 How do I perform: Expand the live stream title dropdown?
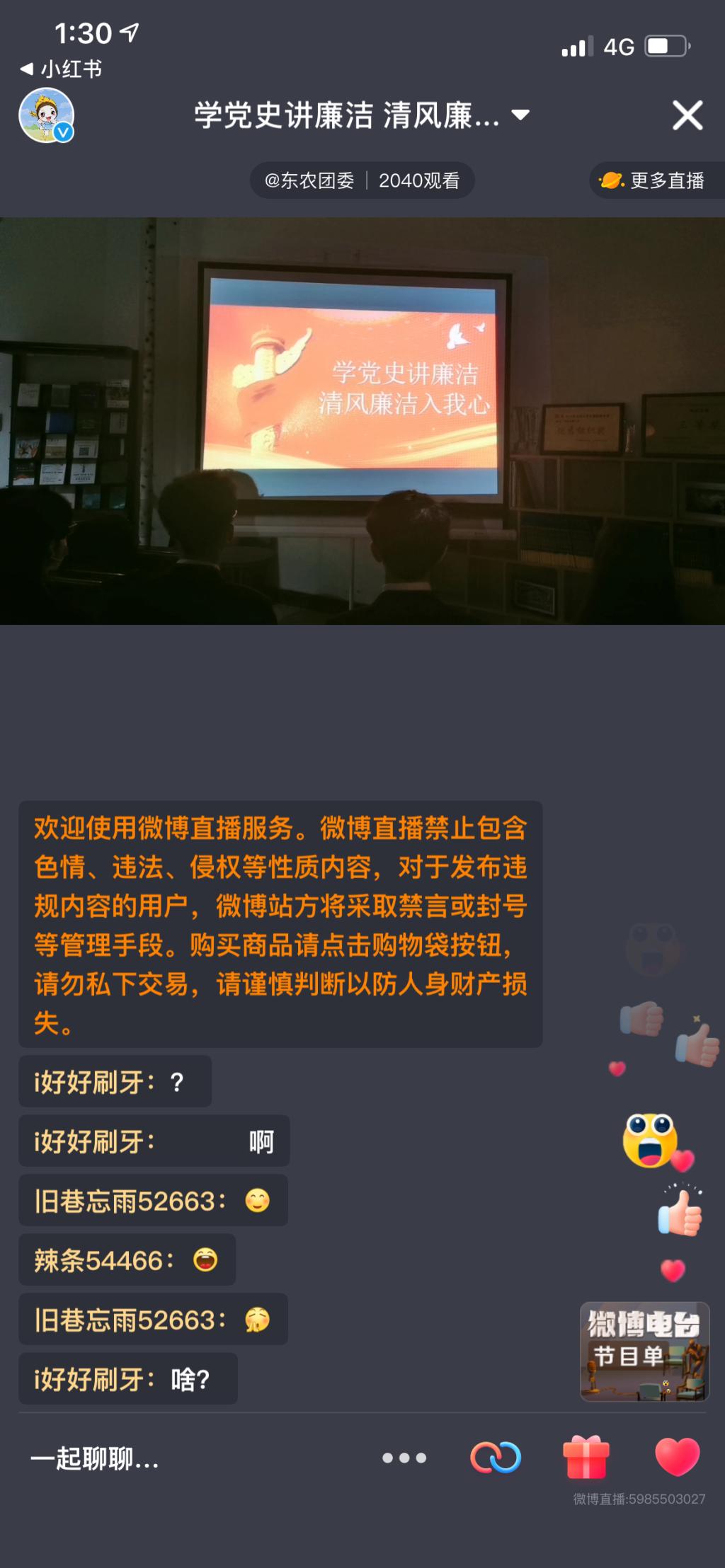click(x=520, y=115)
